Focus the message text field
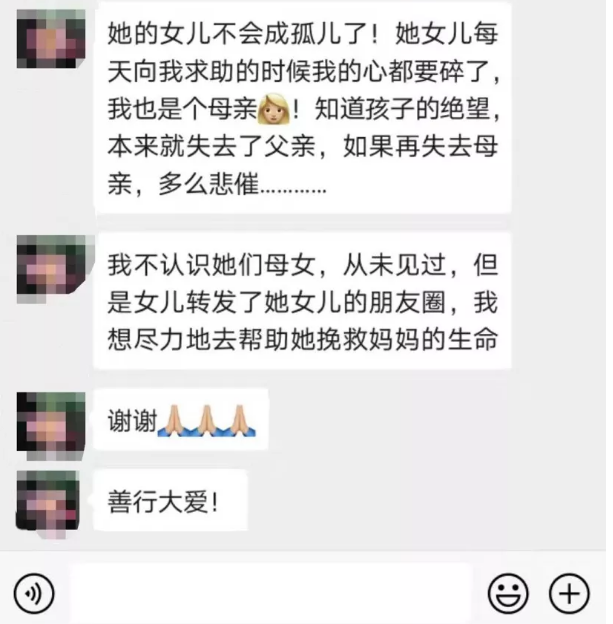This screenshot has height=624, width=613. click(x=270, y=593)
